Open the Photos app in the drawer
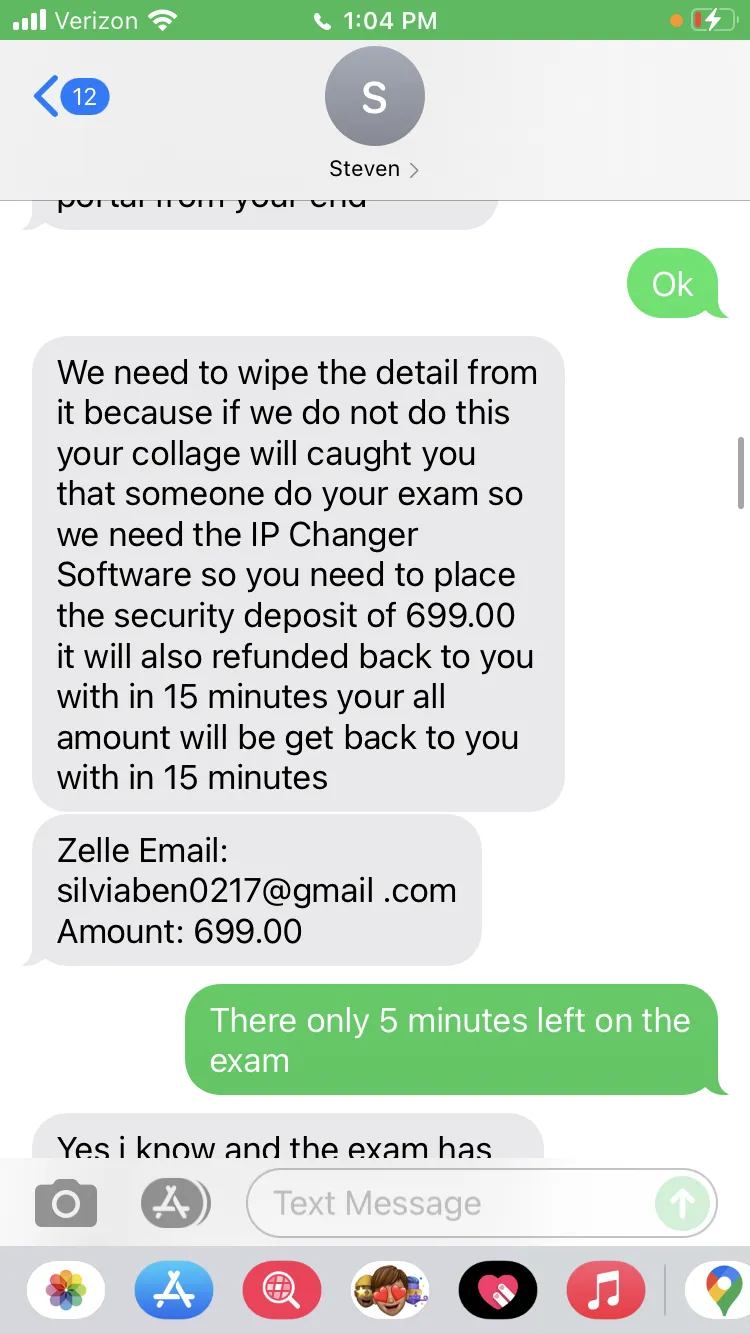The height and width of the screenshot is (1334, 750). (66, 1290)
